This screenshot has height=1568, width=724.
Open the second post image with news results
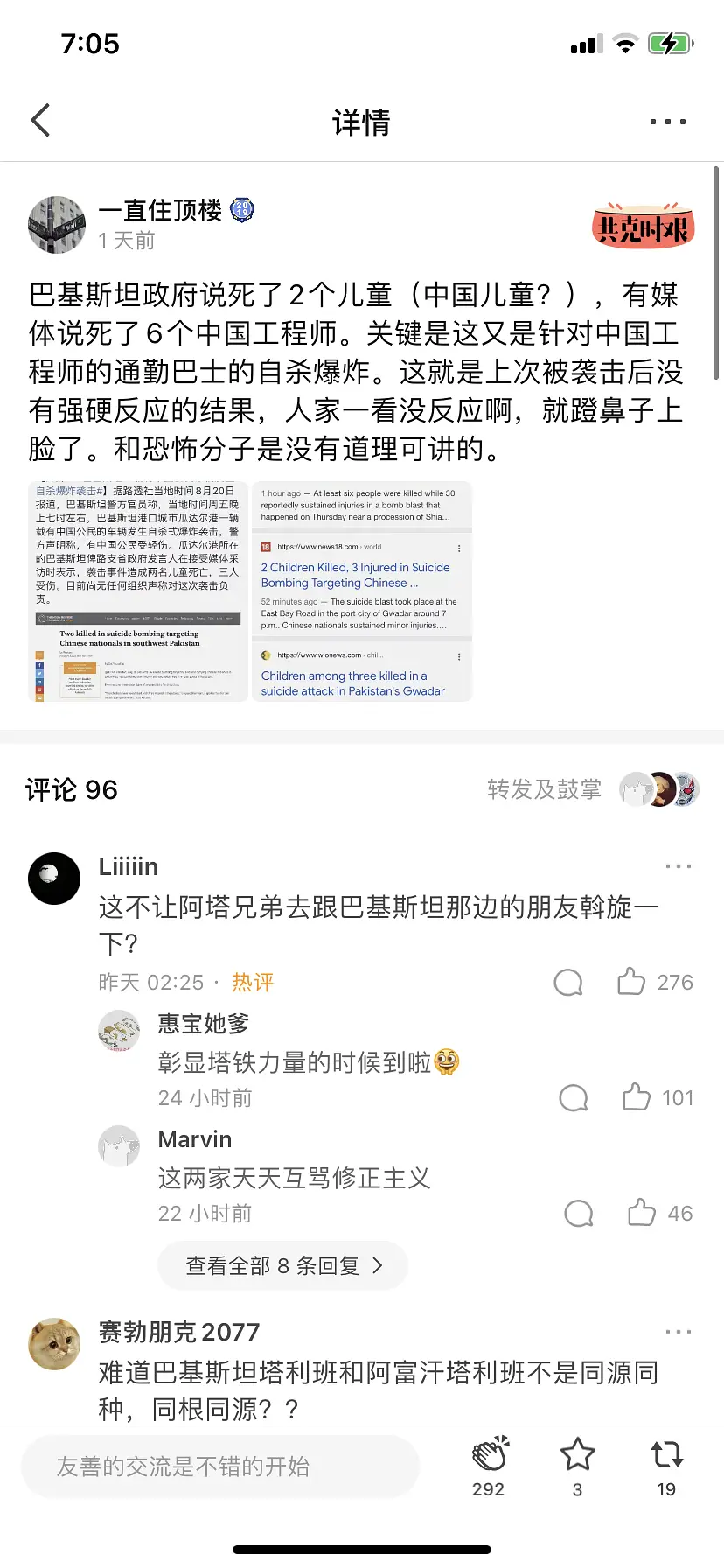(362, 591)
